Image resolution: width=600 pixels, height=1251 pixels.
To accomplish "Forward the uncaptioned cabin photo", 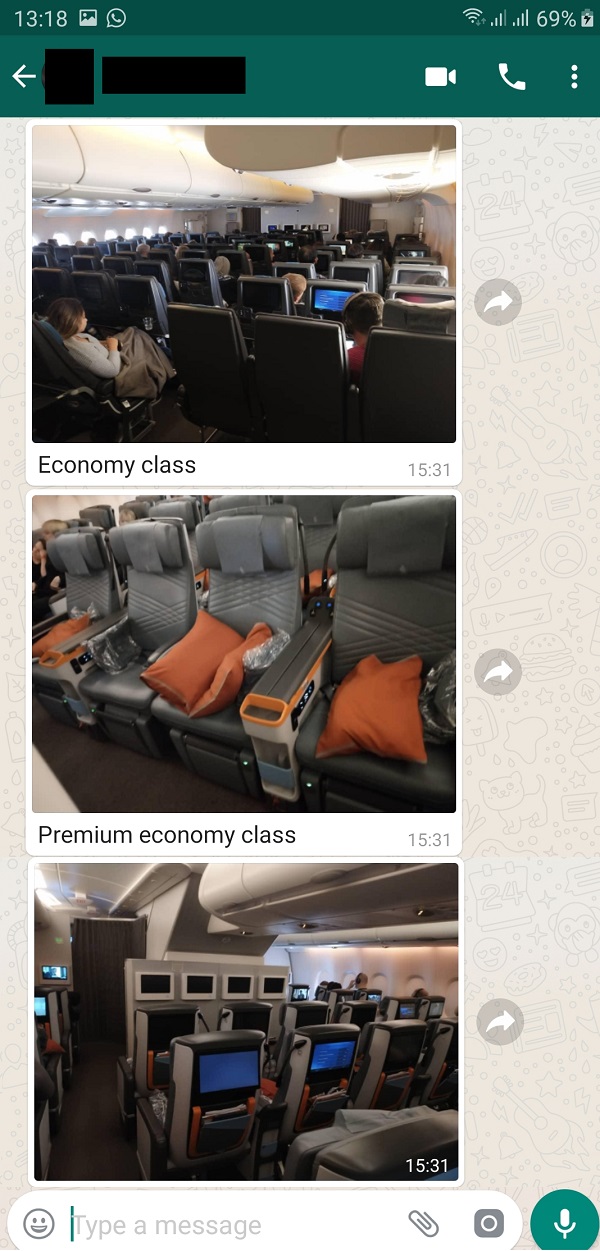I will coord(498,1022).
